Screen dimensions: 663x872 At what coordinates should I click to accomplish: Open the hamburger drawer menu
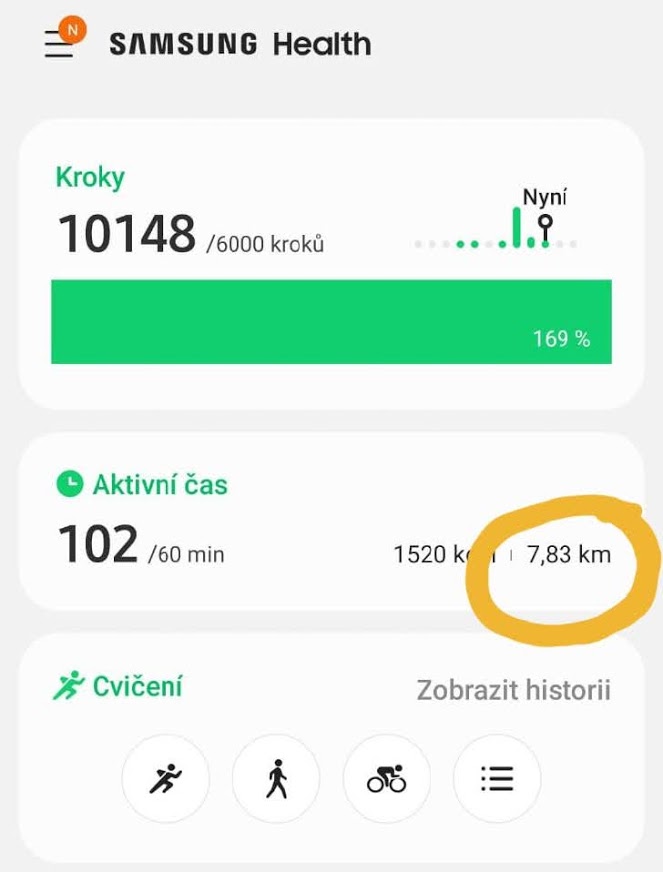coord(59,45)
